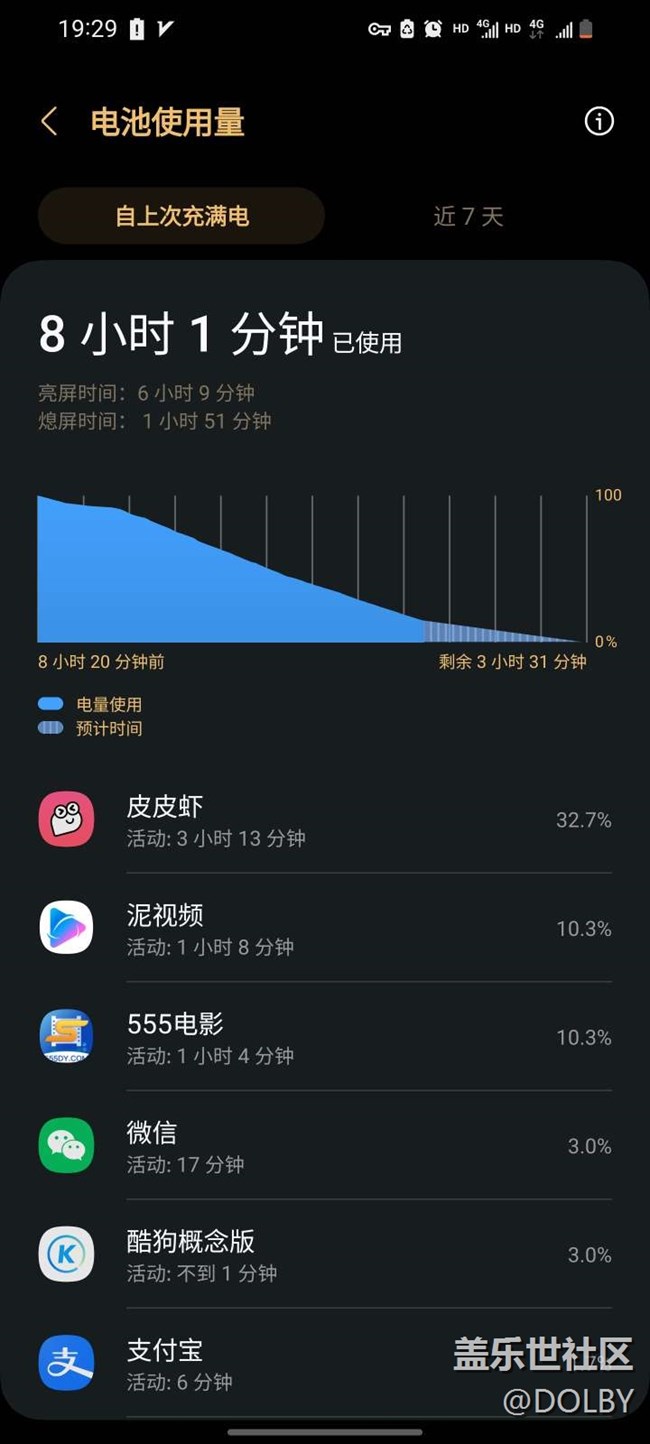The width and height of the screenshot is (650, 1444).
Task: Open 皮皮虾 battery usage details
Action: (x=325, y=820)
